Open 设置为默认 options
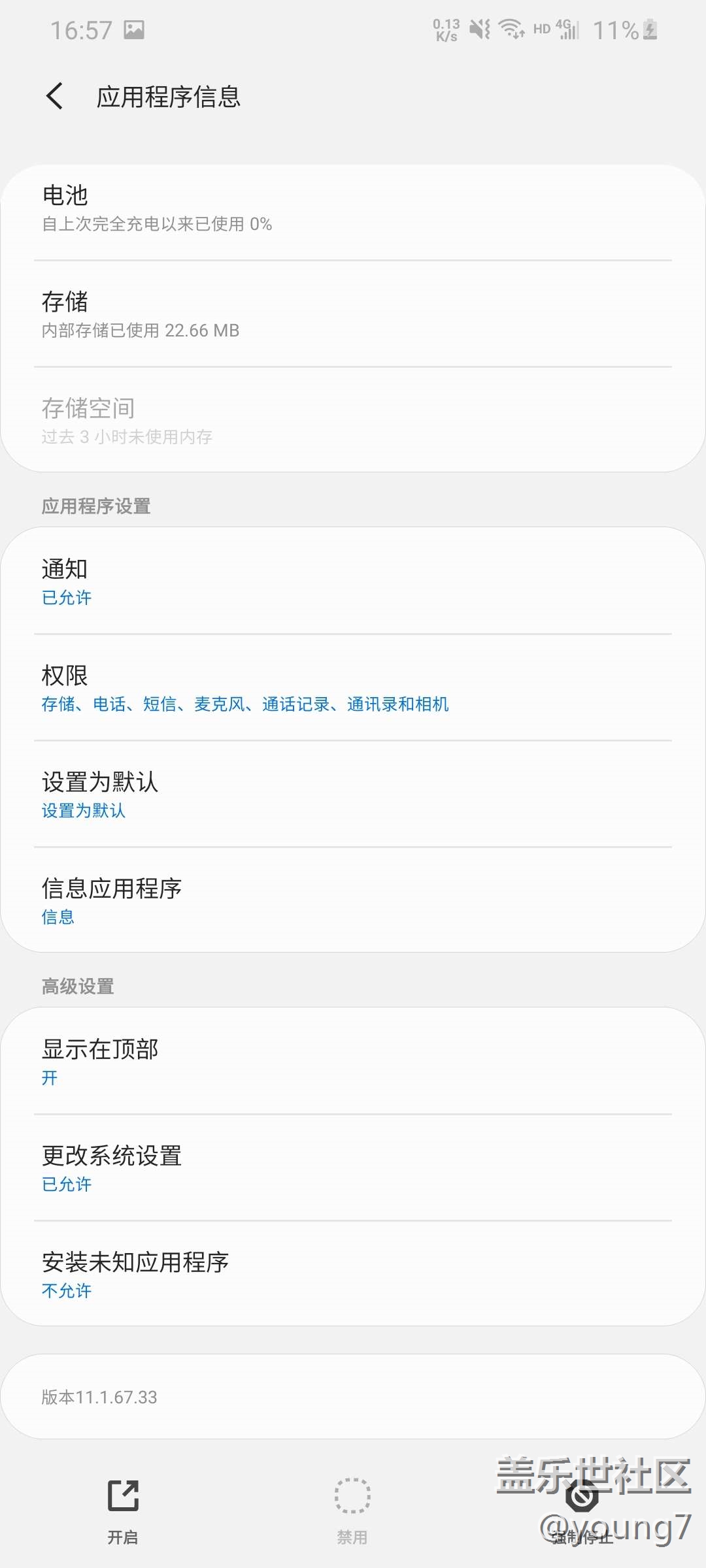This screenshot has width=706, height=1568. pos(353,794)
